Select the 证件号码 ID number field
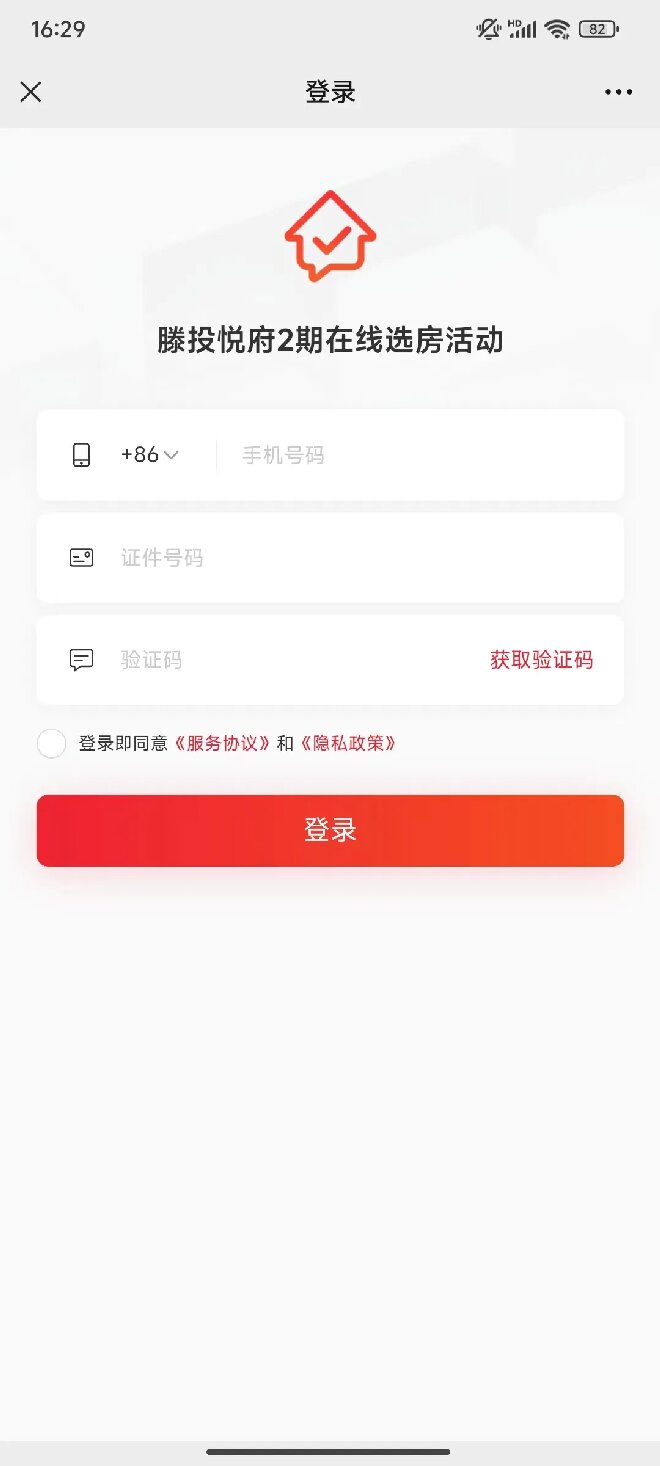The width and height of the screenshot is (660, 1466). point(360,558)
